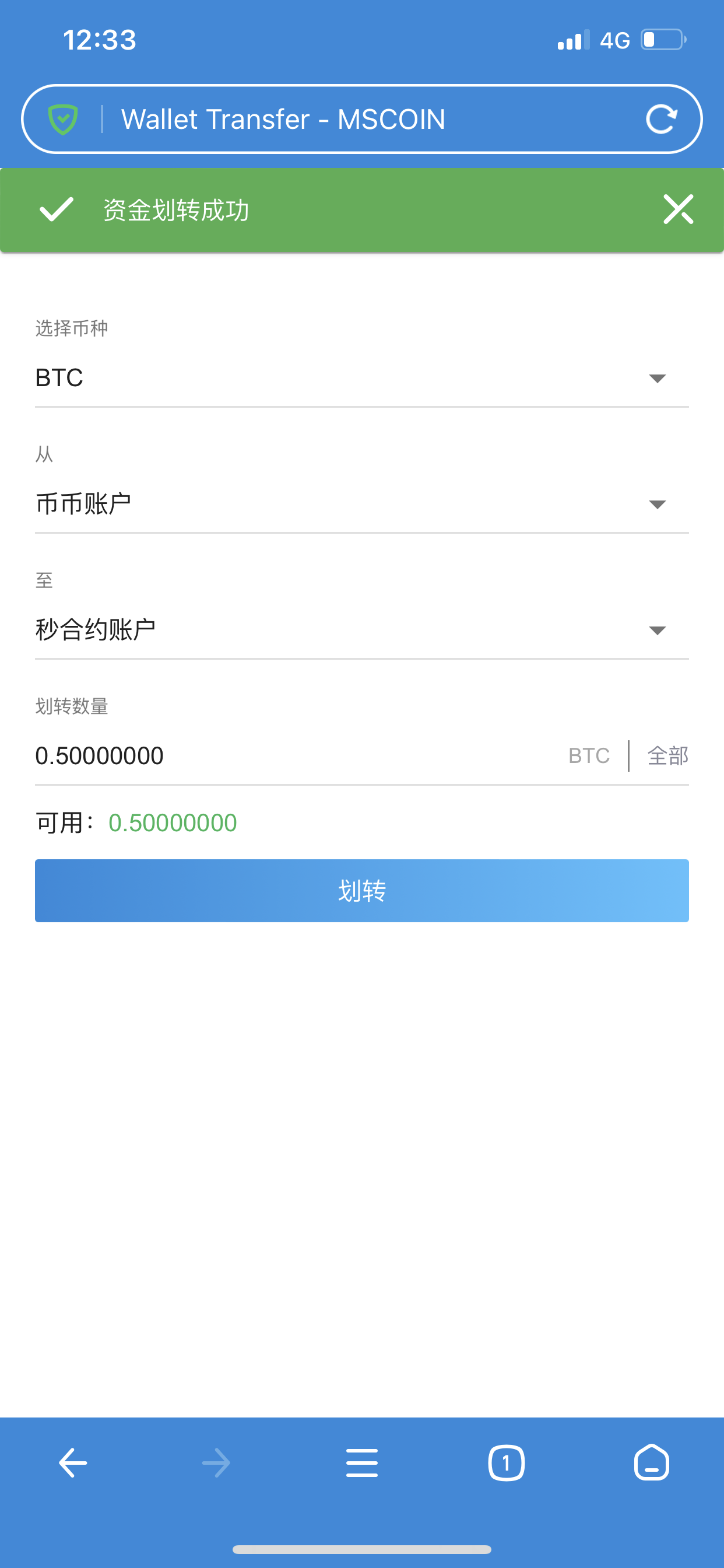
Task: Reload the Wallet Transfer page
Action: (661, 118)
